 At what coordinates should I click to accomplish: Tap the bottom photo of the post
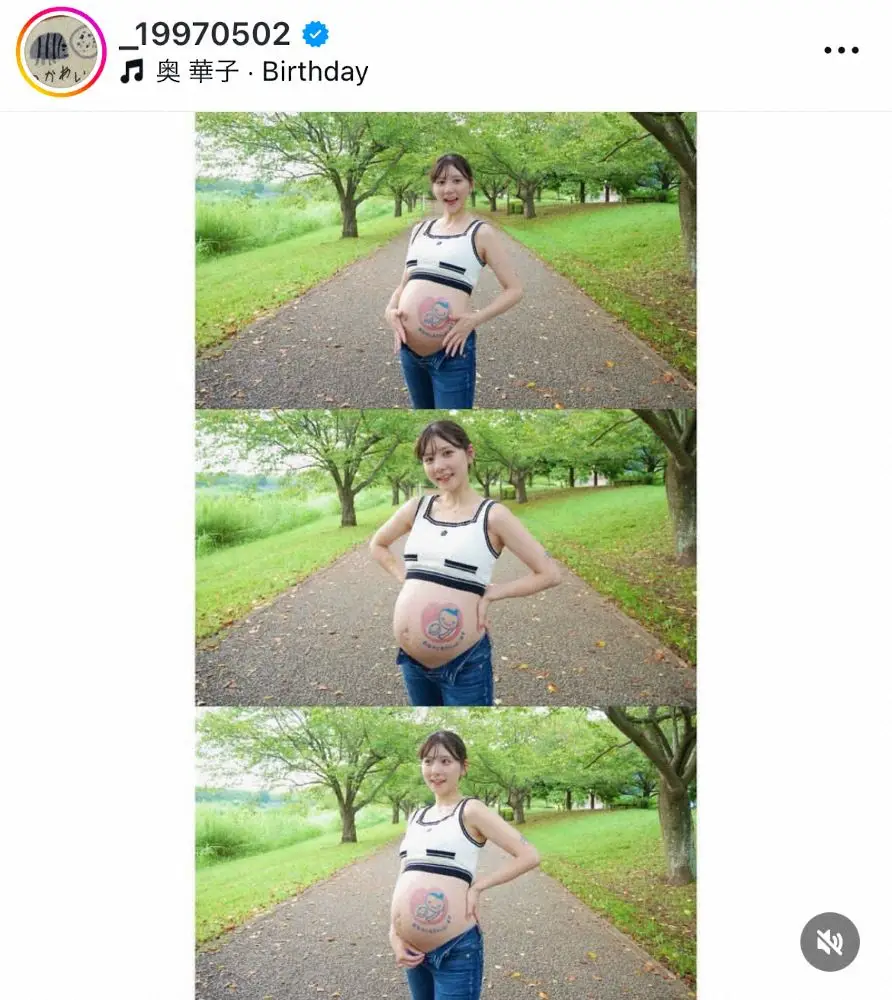click(x=445, y=860)
